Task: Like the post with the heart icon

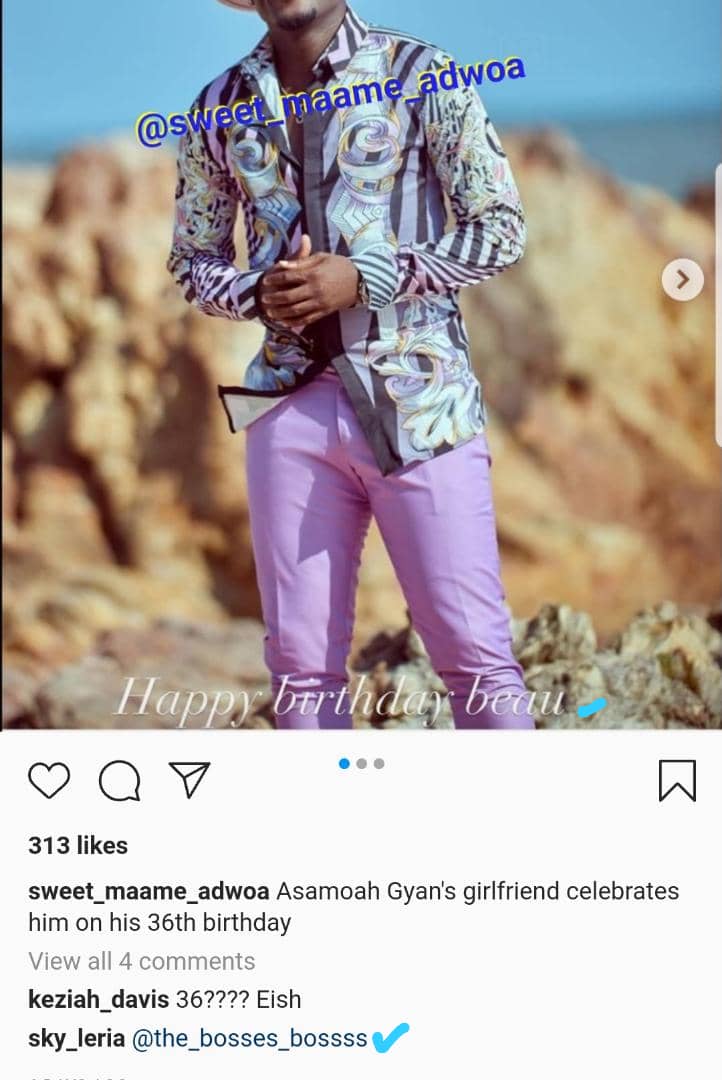Action: (x=48, y=781)
